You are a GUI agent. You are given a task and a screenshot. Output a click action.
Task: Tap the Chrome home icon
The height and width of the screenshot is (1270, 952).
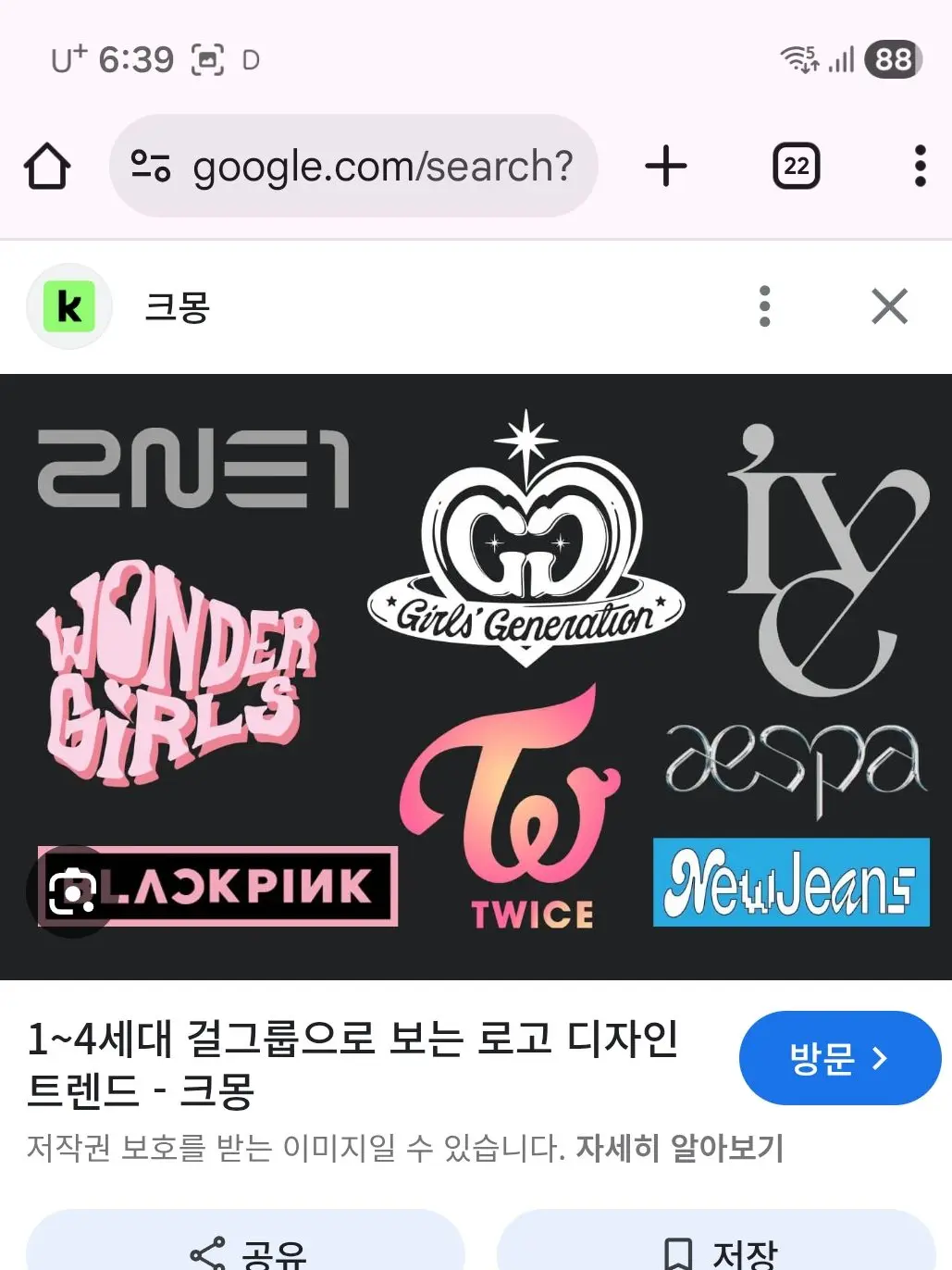[46, 167]
